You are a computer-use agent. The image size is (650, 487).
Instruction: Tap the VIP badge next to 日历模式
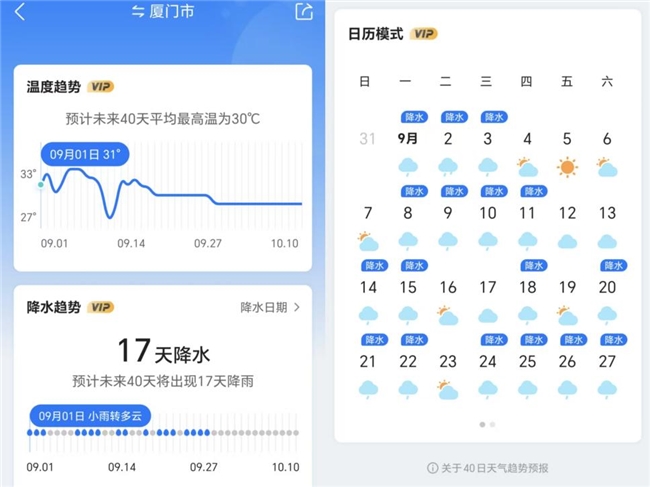pos(424,34)
